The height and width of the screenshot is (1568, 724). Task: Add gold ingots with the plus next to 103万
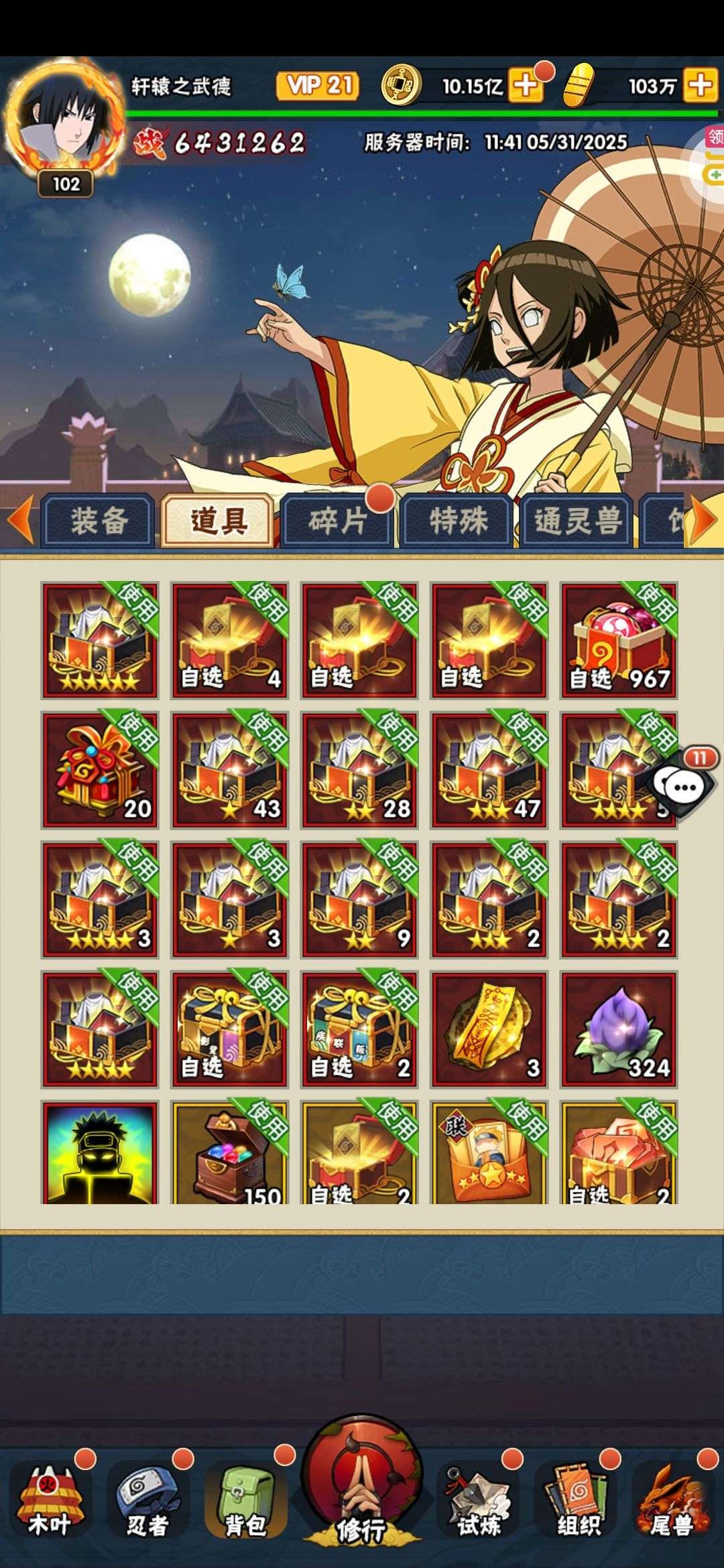[701, 86]
